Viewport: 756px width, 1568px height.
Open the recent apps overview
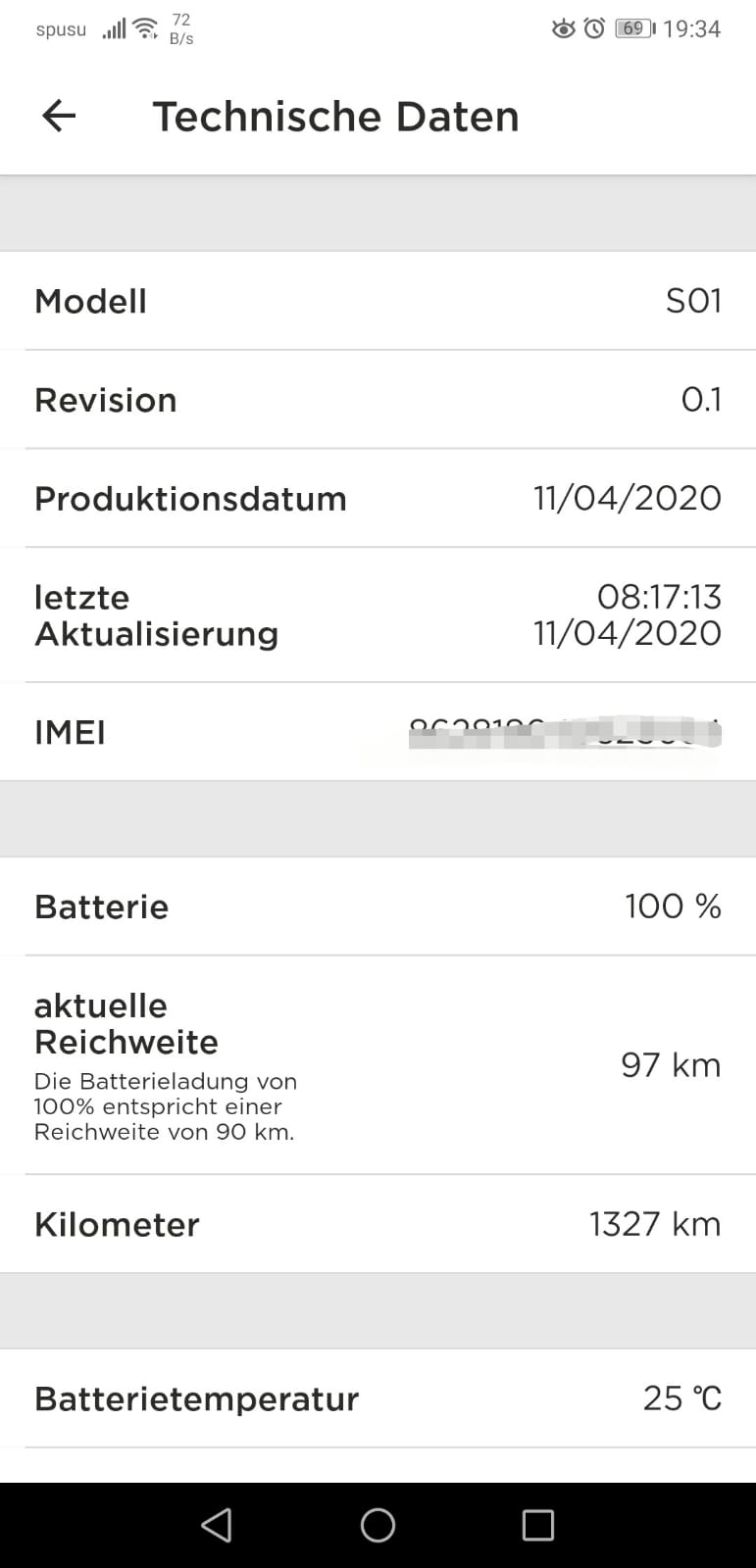537,1525
